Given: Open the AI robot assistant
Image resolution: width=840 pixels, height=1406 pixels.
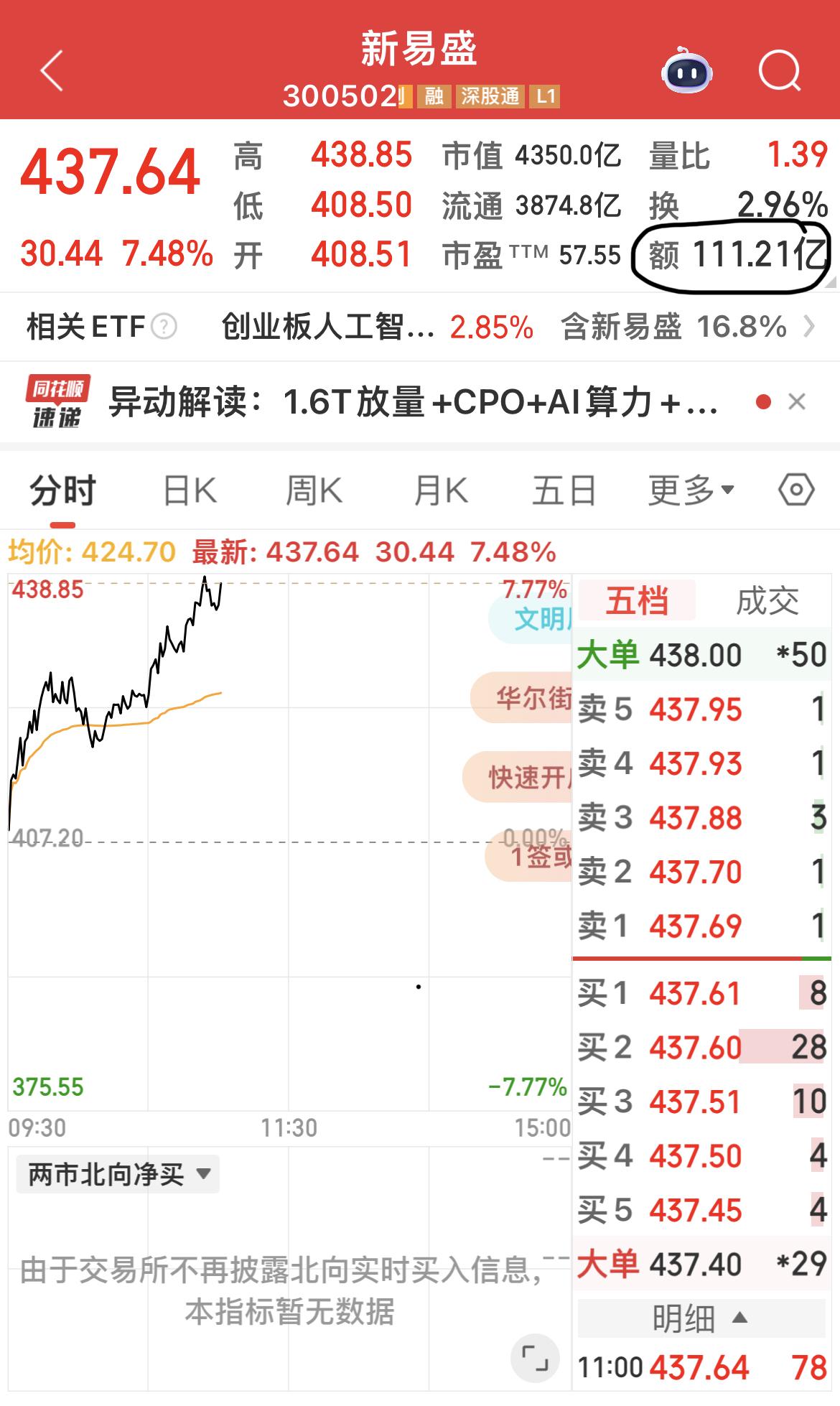Looking at the screenshot, I should [687, 72].
